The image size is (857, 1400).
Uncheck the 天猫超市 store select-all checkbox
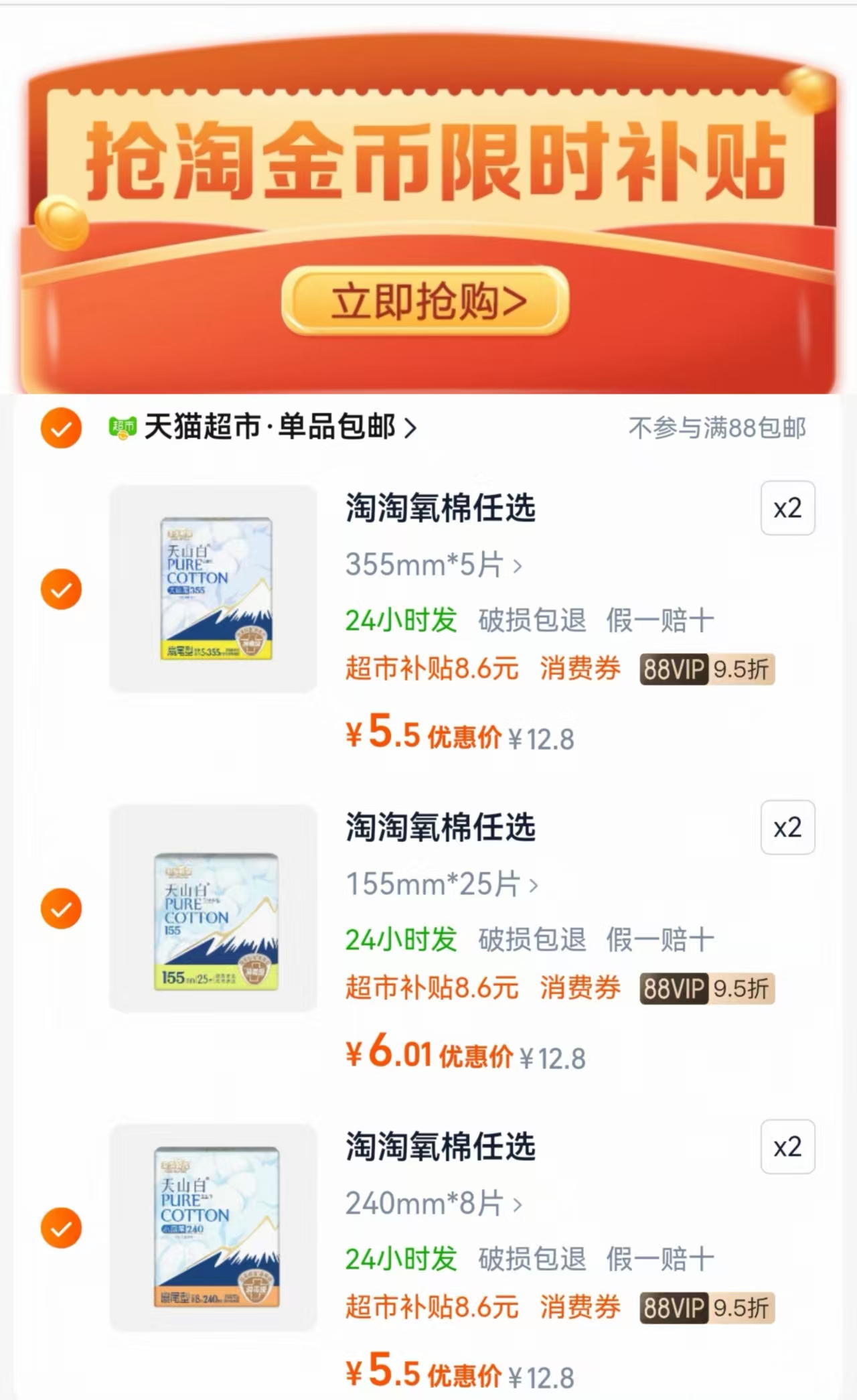tap(61, 429)
